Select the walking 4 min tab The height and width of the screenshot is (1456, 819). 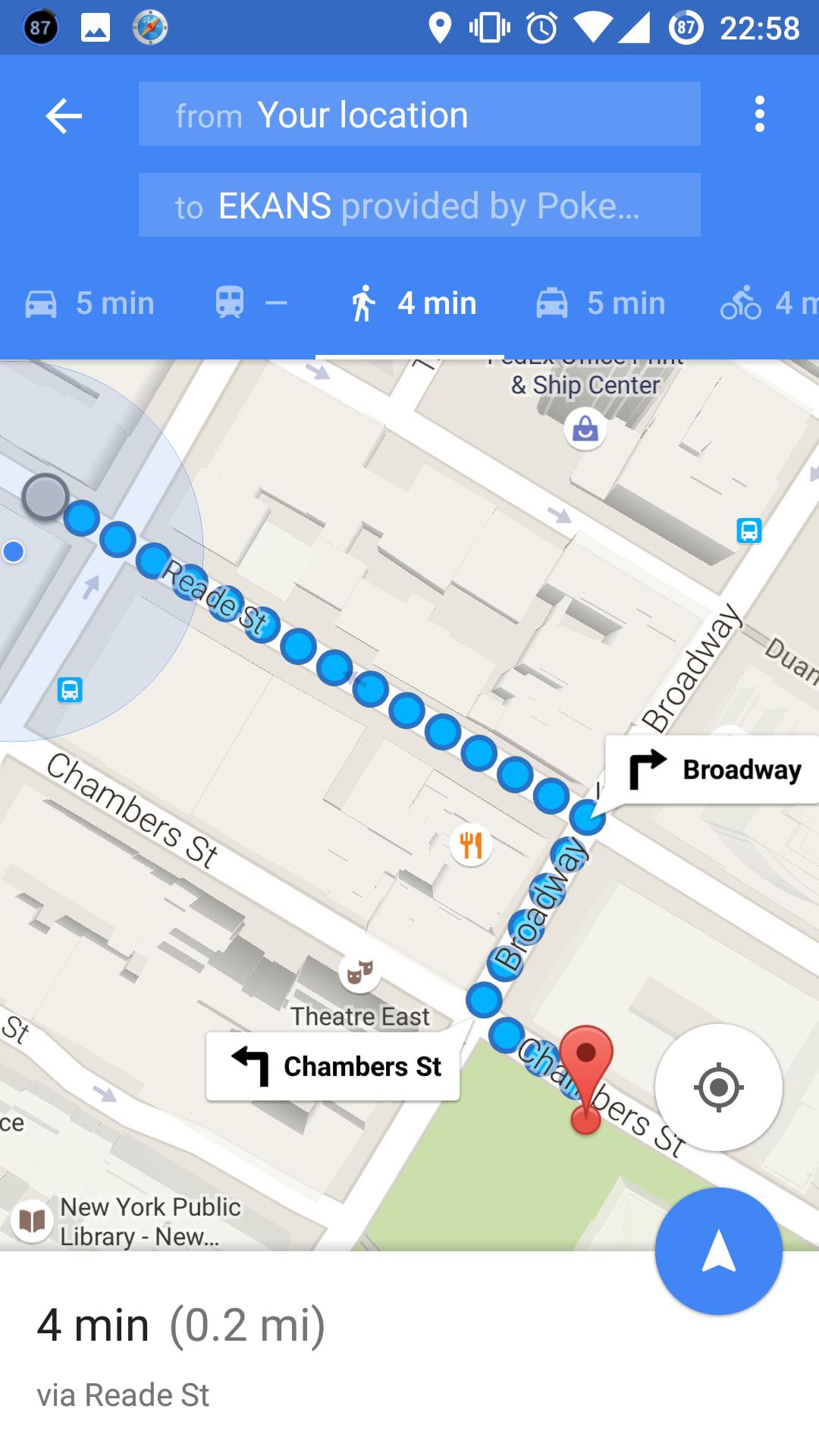coord(413,304)
